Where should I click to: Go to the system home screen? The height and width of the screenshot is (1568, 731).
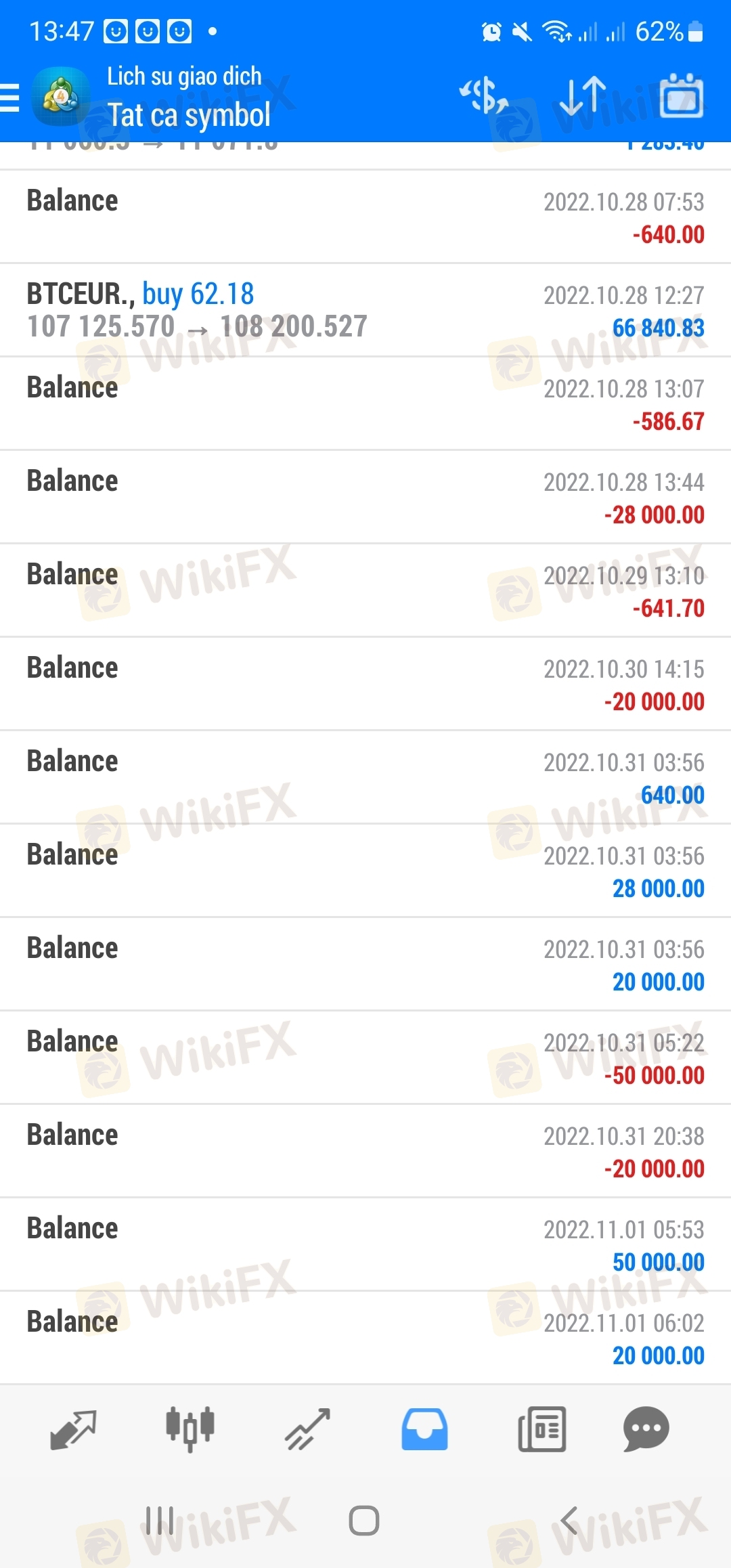point(364,1521)
